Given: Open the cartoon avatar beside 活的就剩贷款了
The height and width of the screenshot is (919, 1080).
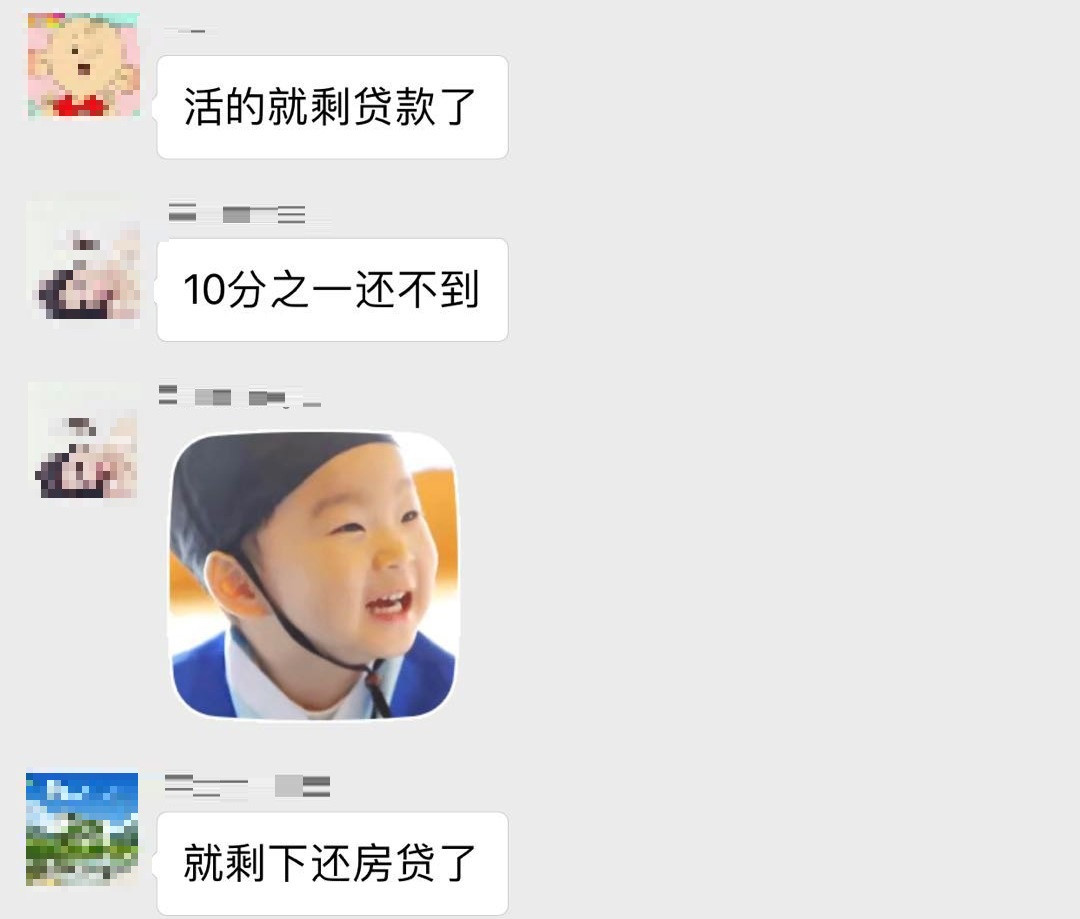Looking at the screenshot, I should pos(83,65).
